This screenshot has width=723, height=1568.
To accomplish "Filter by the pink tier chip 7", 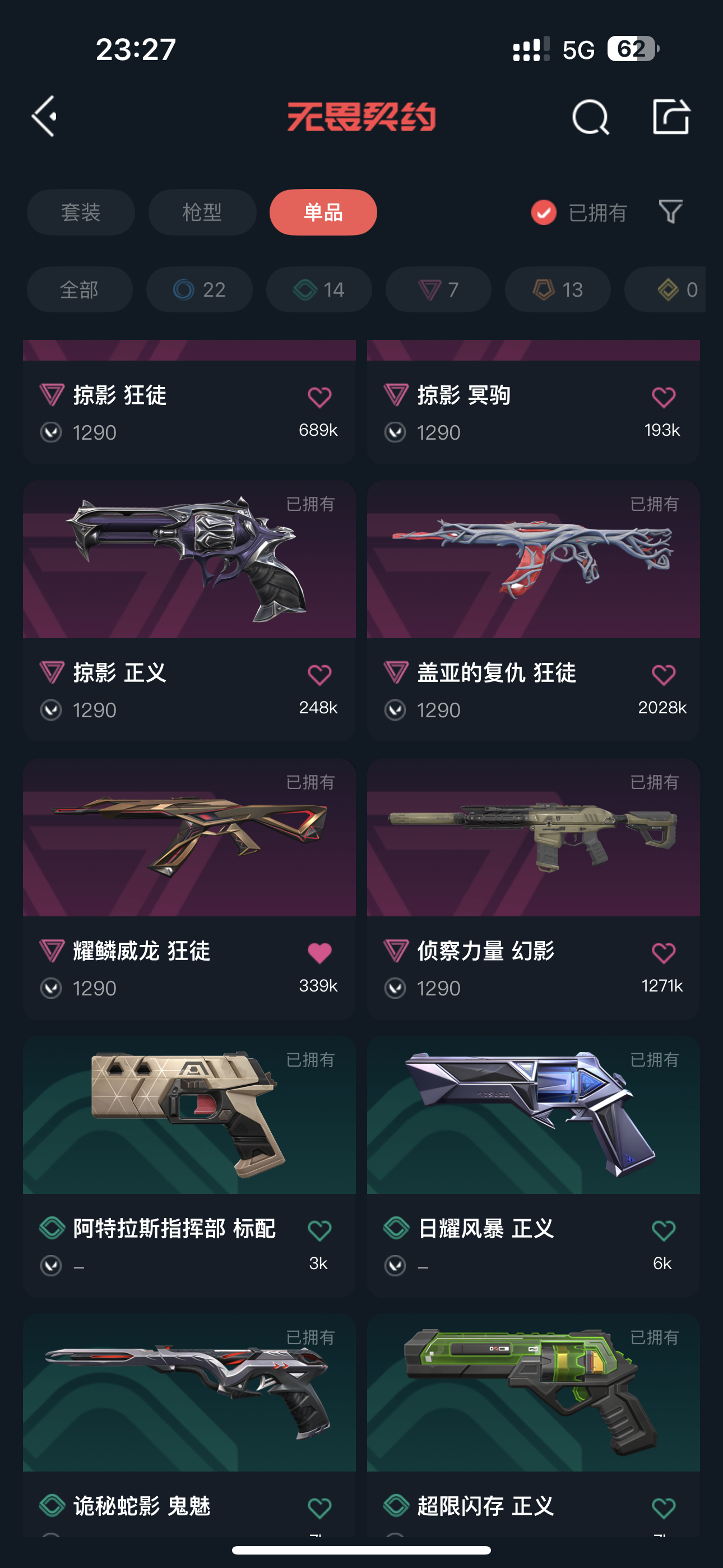I will (438, 290).
